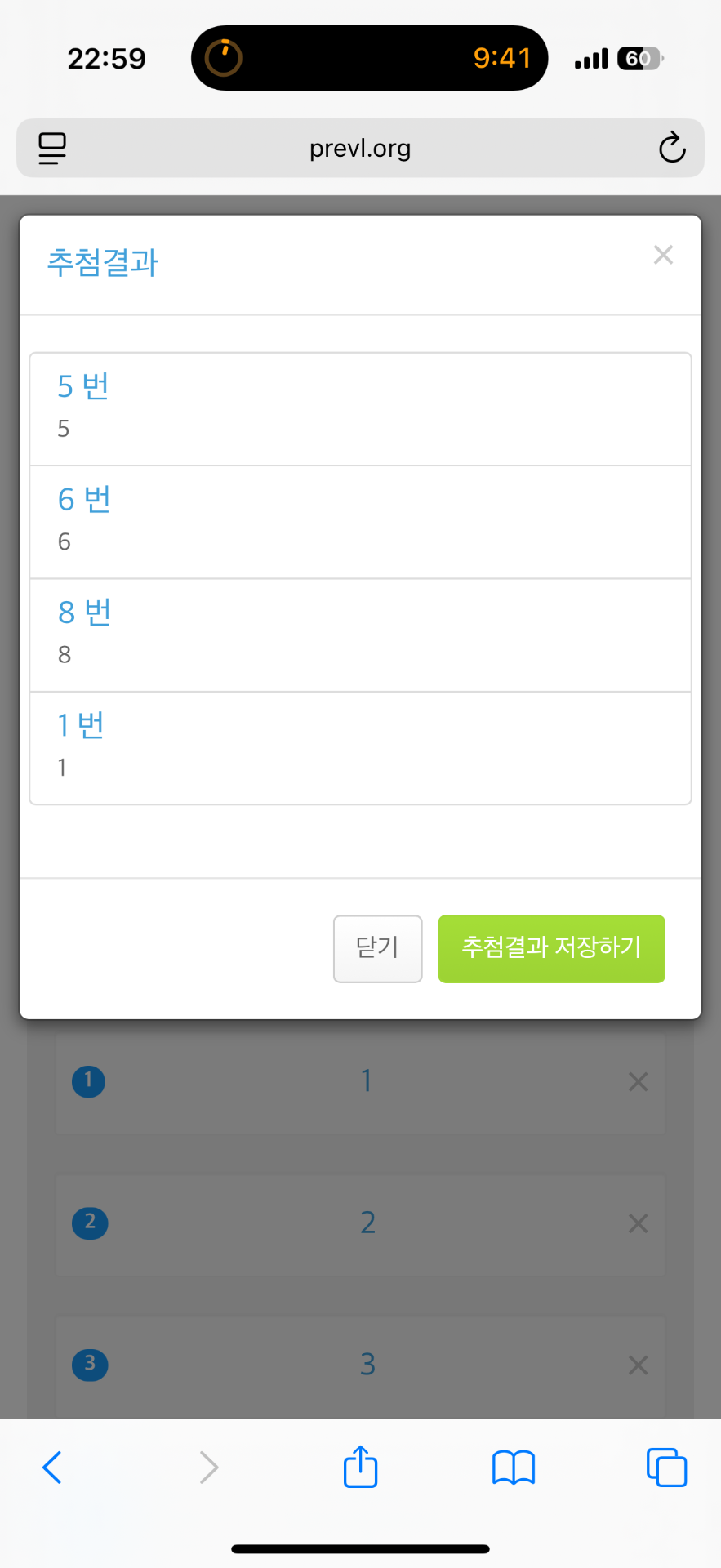Screen dimensions: 721x1568
Task: Save results with 추첨결과 저장하기
Action: click(551, 948)
